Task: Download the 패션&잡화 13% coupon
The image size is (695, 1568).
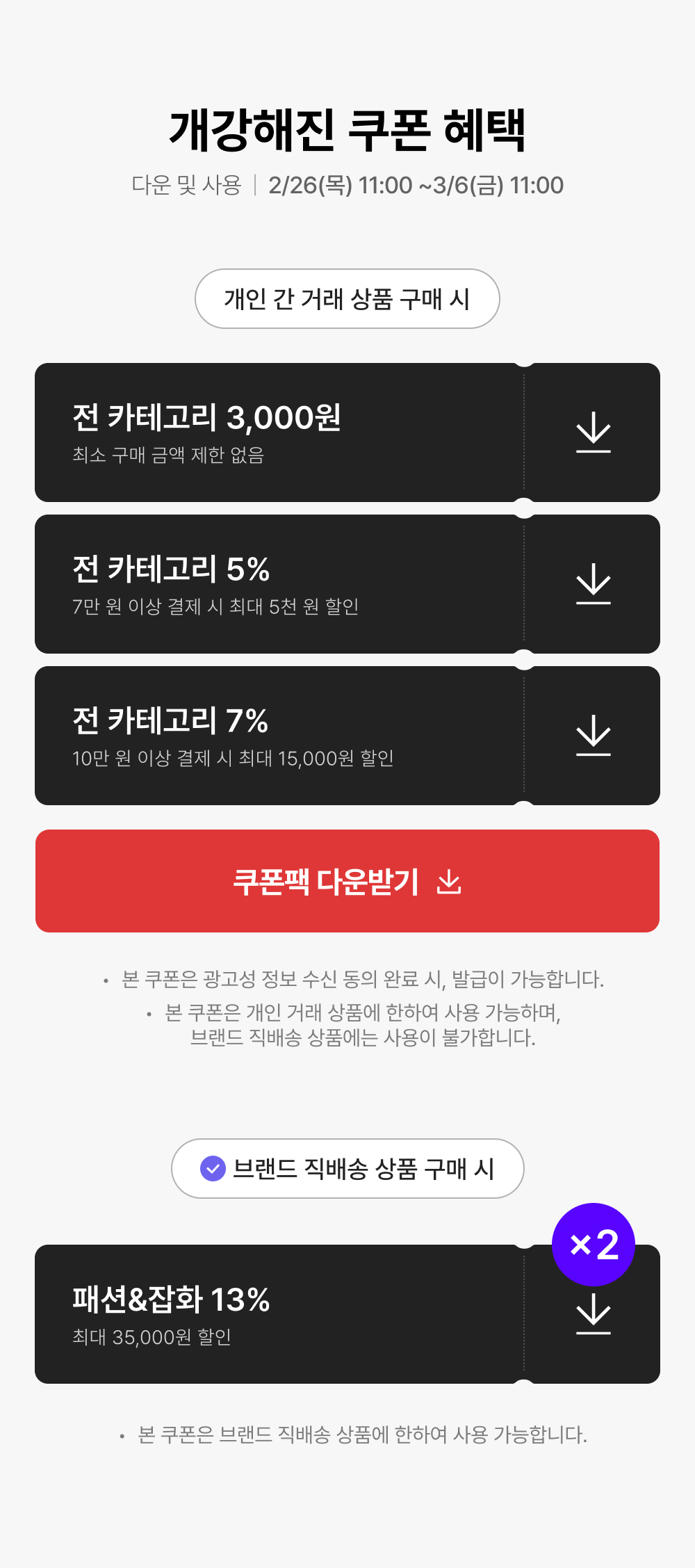Action: [x=594, y=1314]
